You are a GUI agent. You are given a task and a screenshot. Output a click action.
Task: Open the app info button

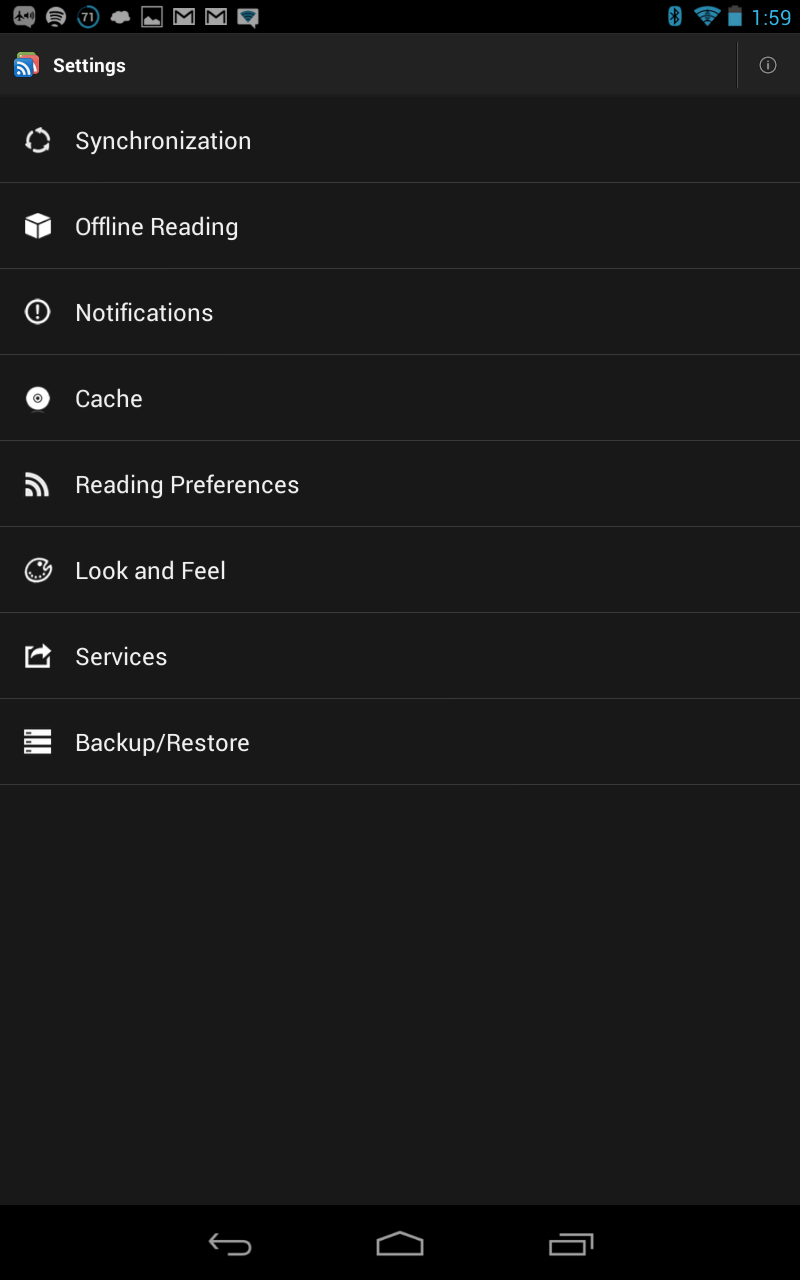tap(768, 64)
